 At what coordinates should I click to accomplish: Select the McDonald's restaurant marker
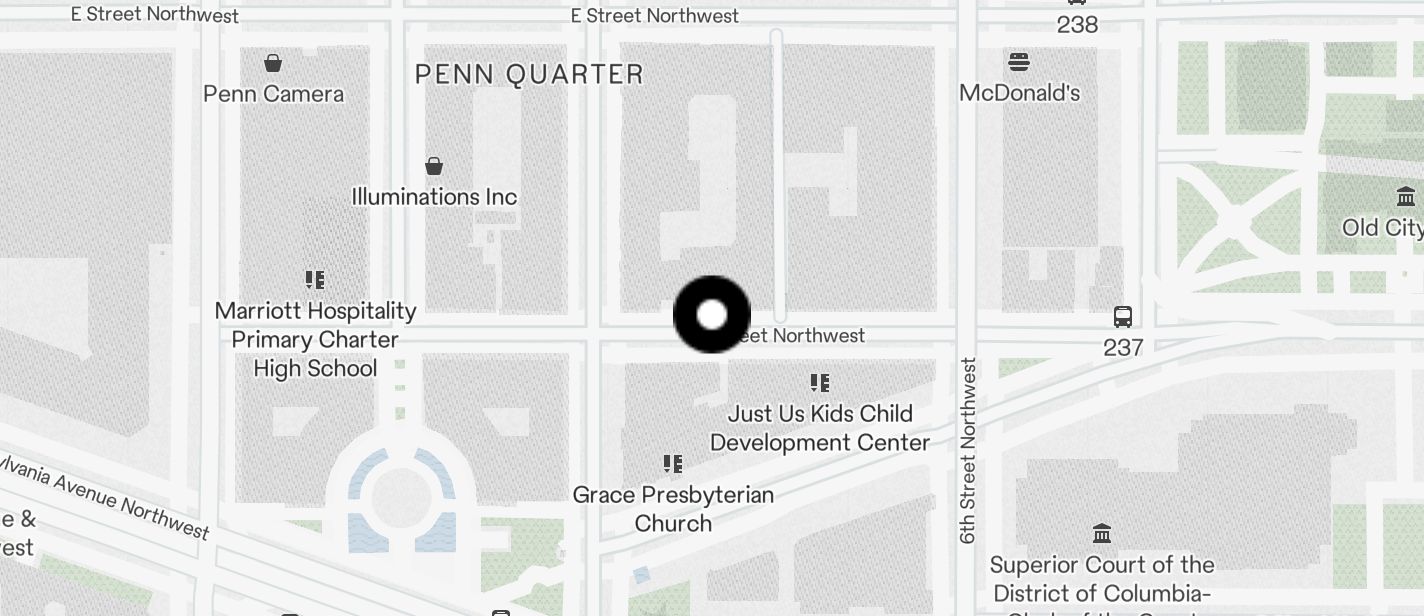pos(1019,63)
